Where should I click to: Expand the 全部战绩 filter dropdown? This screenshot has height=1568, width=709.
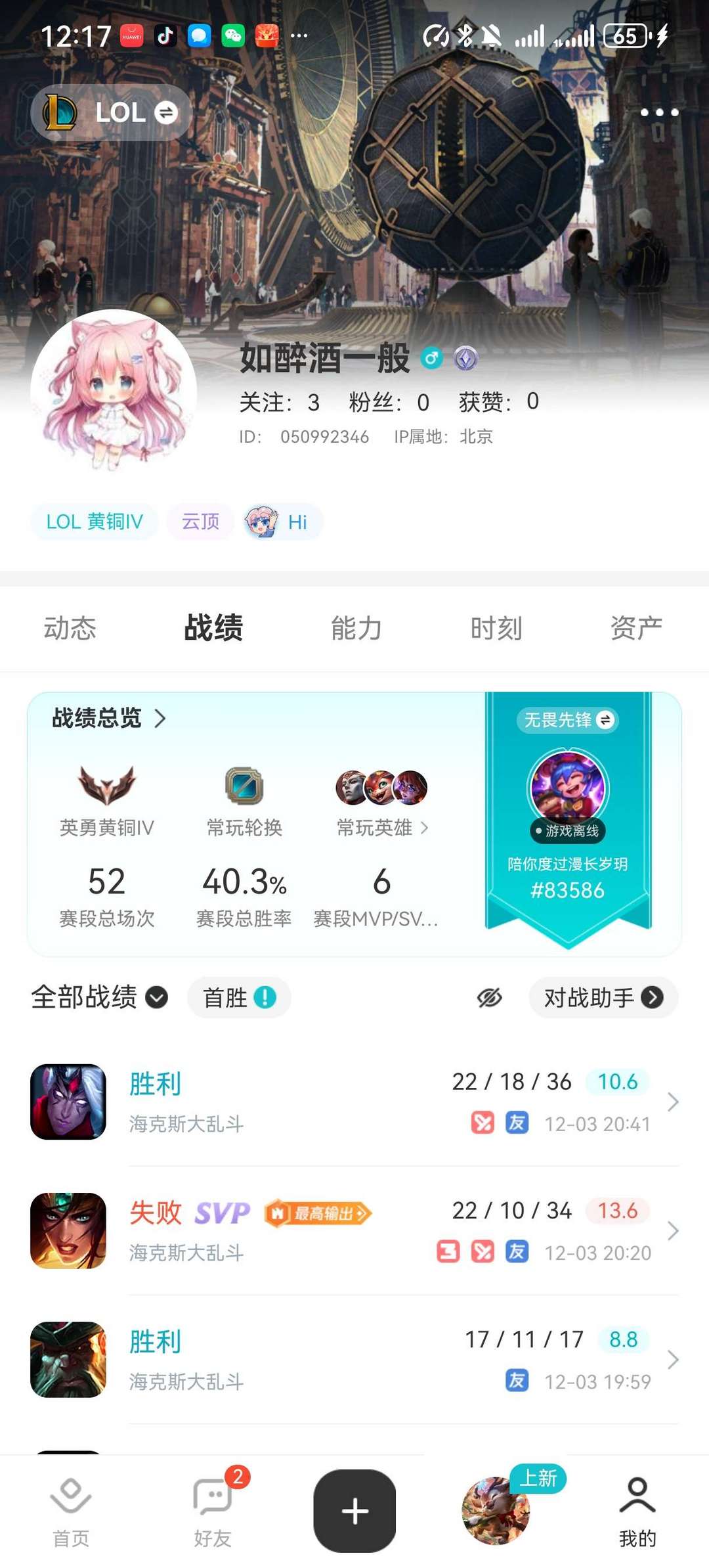point(99,998)
